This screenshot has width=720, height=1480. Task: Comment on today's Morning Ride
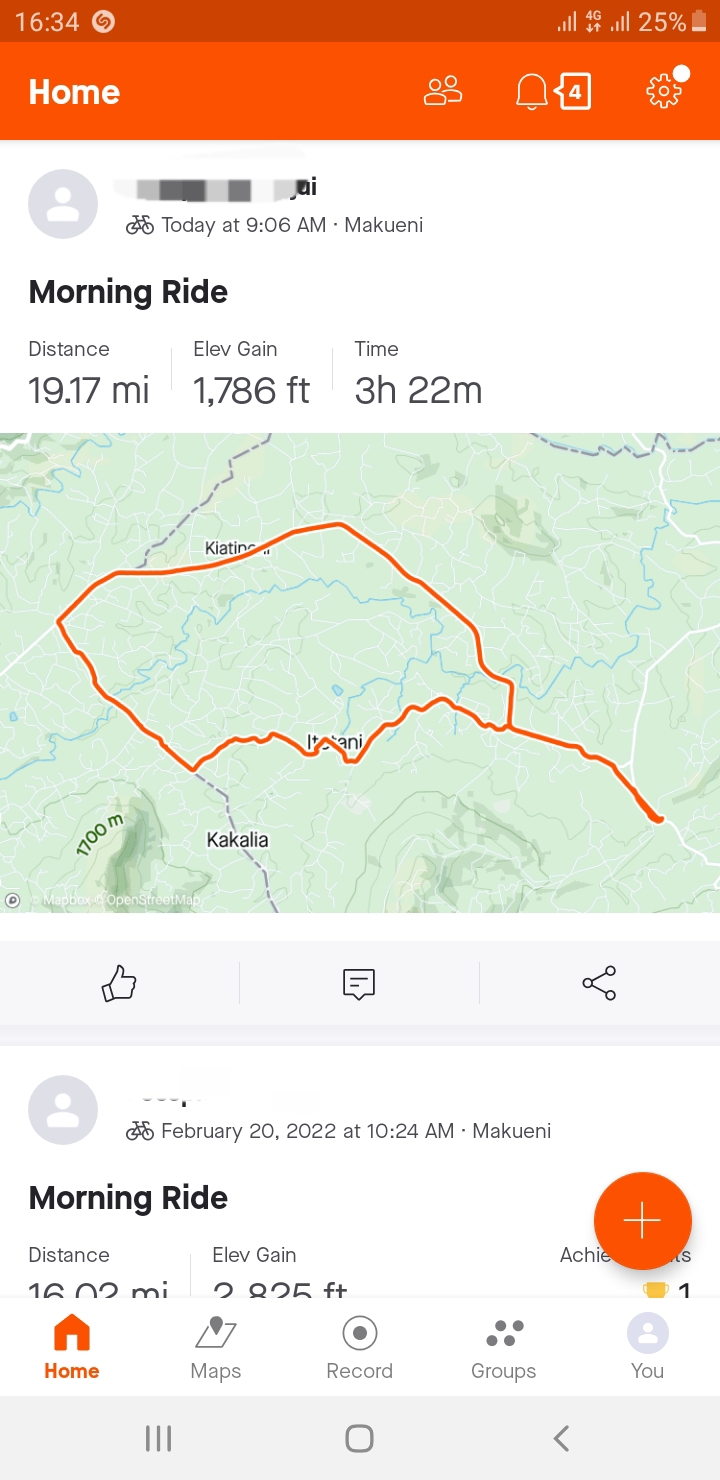(359, 983)
